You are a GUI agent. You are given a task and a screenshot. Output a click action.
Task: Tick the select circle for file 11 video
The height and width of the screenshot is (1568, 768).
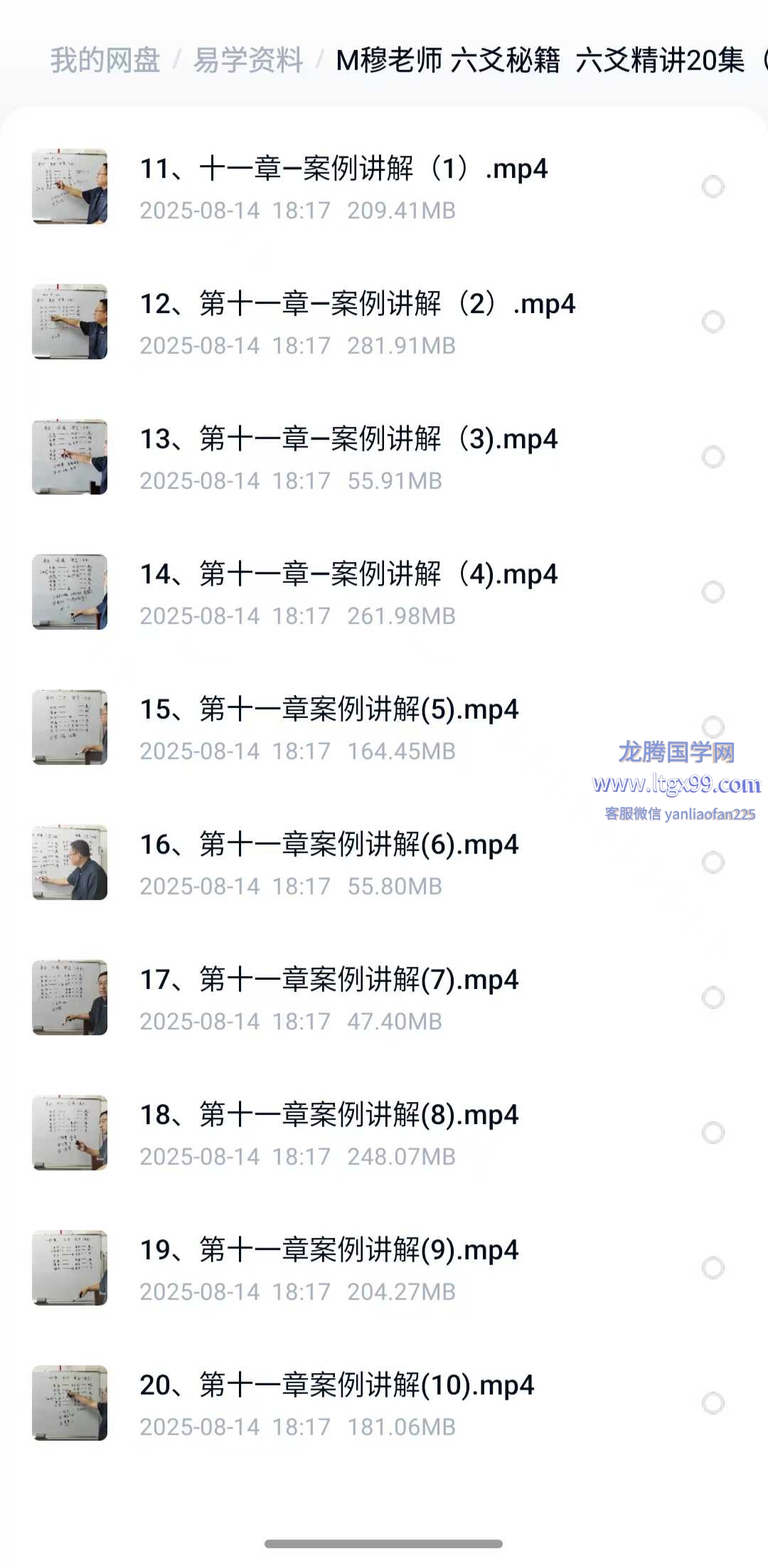point(713,186)
